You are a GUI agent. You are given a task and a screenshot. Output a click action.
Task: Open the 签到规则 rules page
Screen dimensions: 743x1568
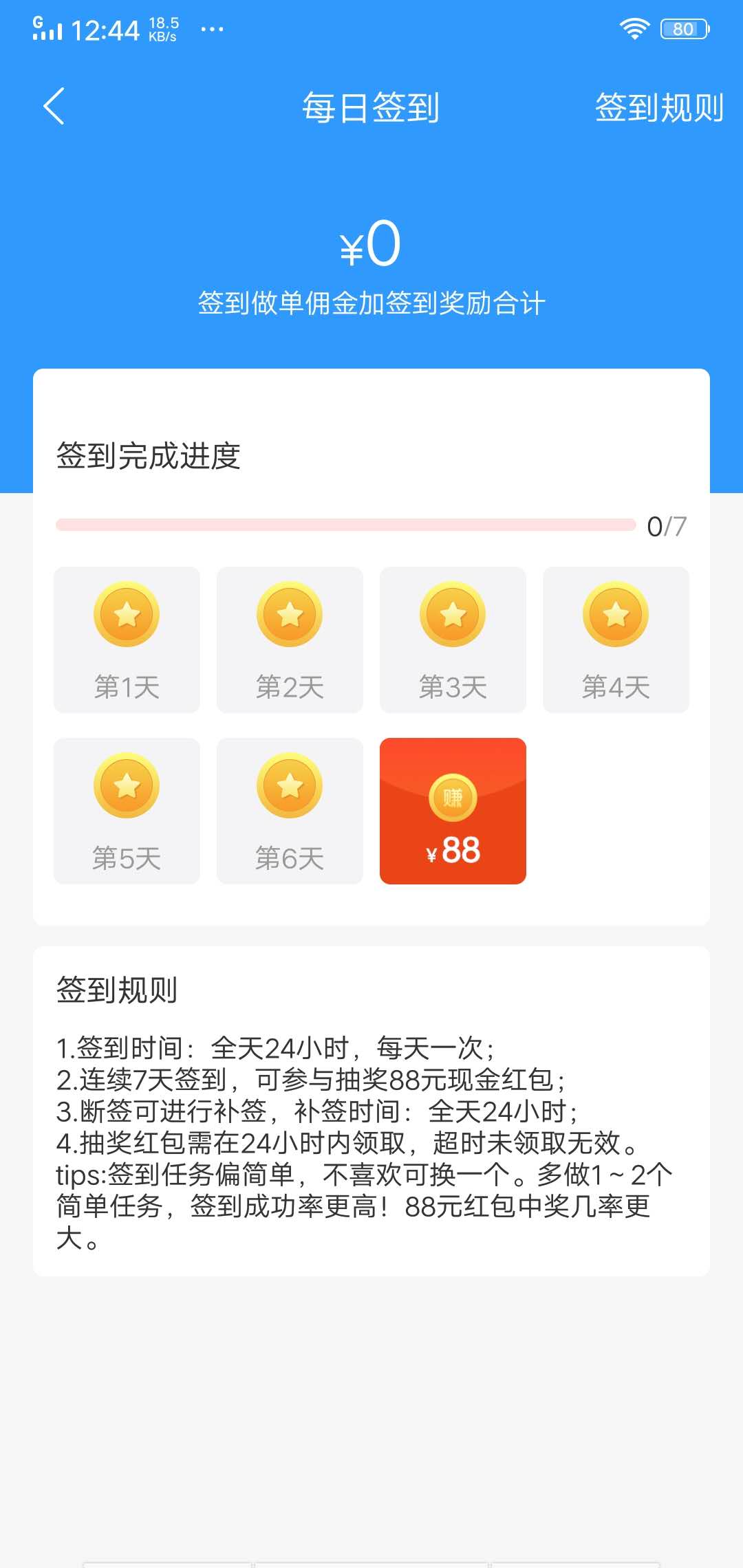pos(658,107)
